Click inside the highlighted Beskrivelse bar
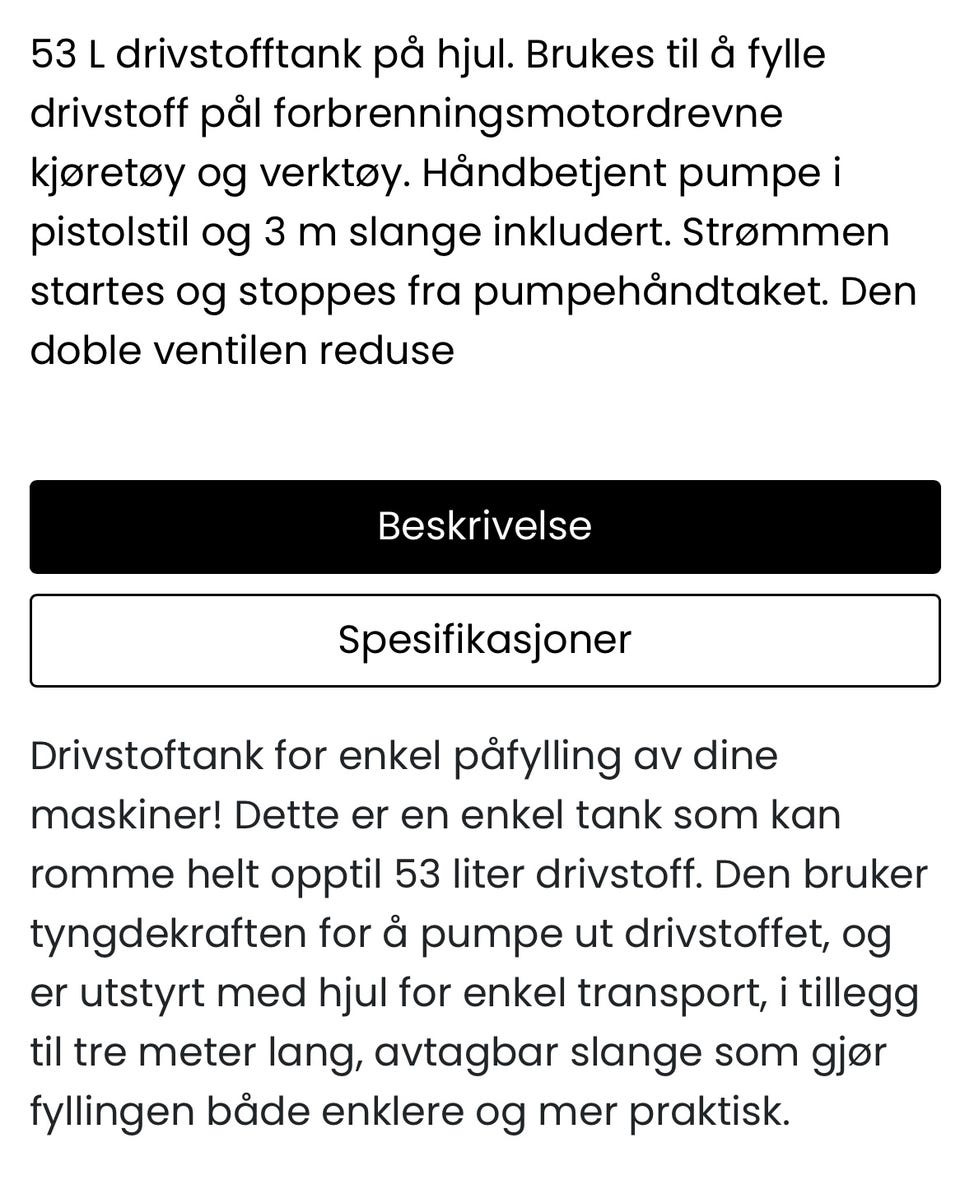Screen dimensions: 960x1194 click(x=485, y=525)
